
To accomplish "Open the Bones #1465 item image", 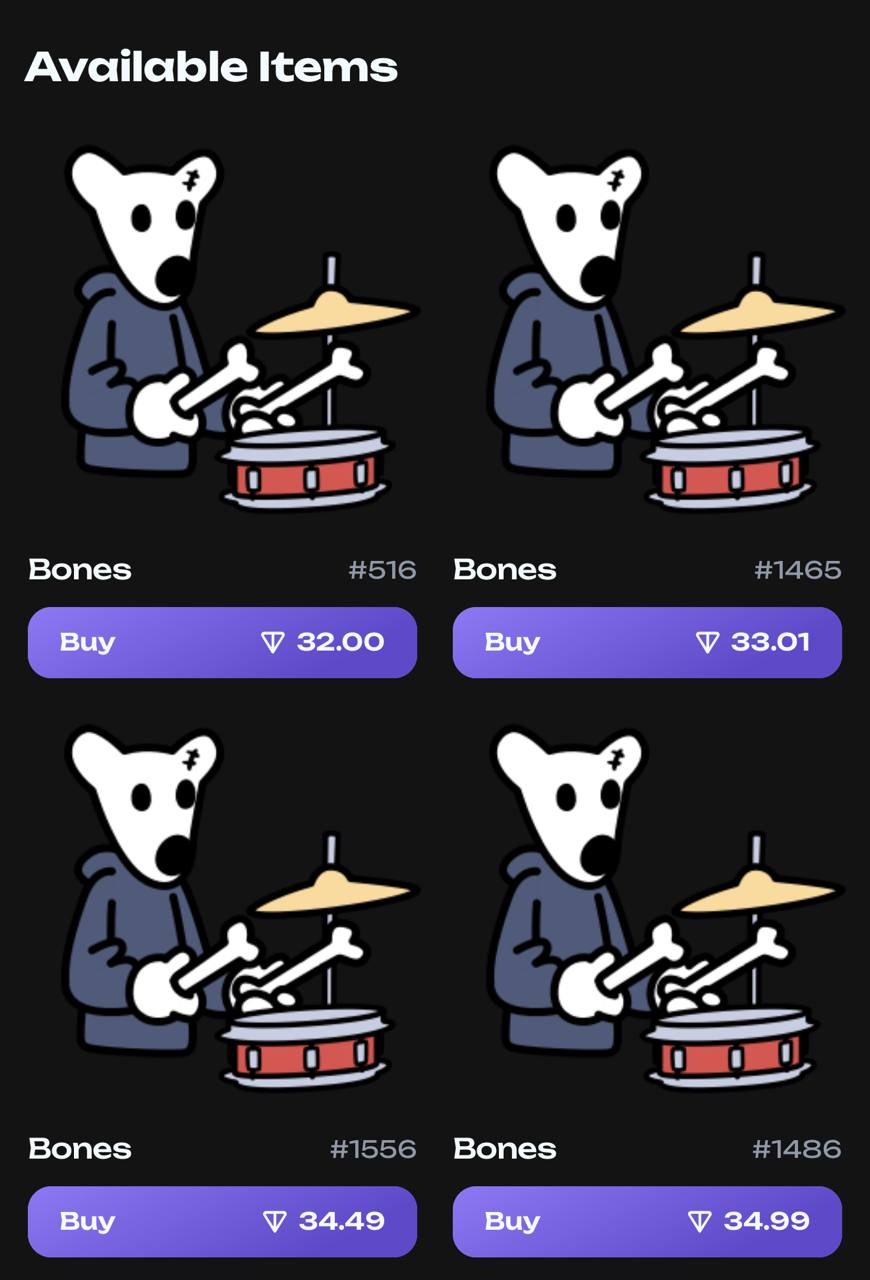I will tap(647, 330).
